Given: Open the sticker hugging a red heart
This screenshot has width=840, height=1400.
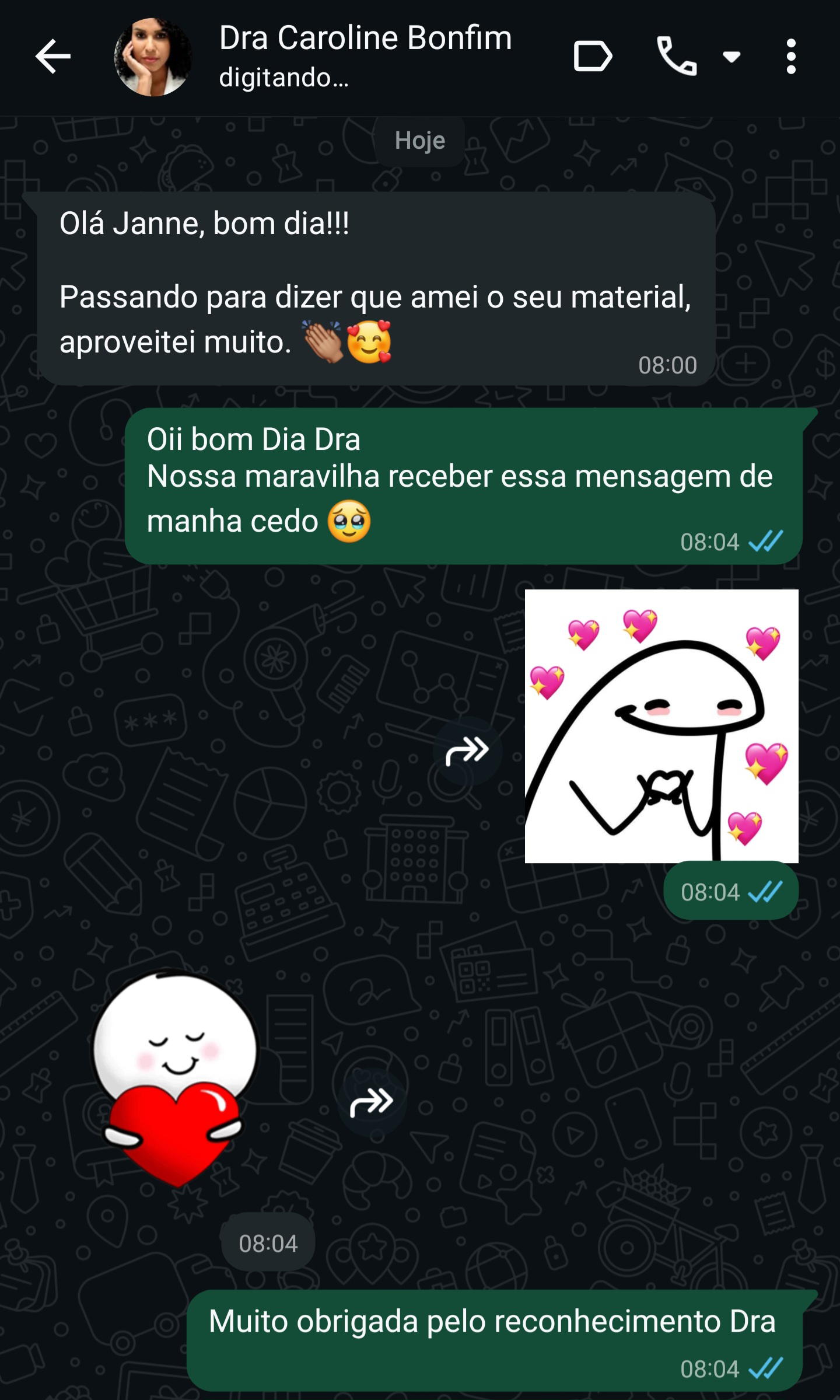Looking at the screenshot, I should [175, 1078].
